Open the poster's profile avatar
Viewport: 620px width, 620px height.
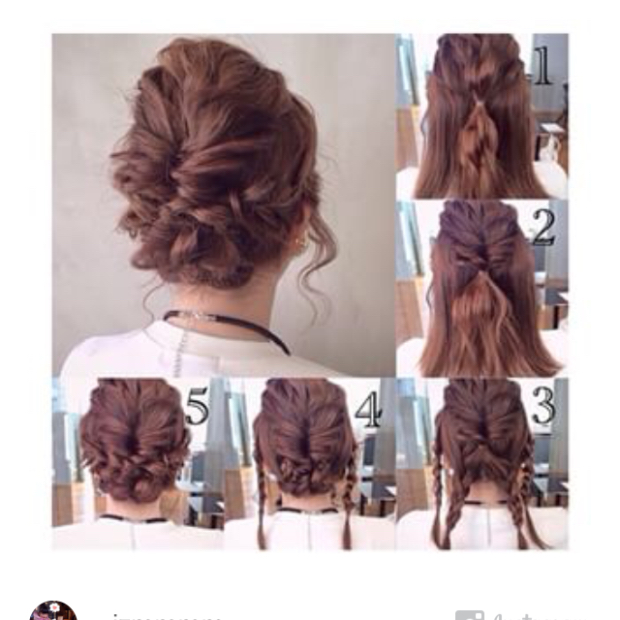pyautogui.click(x=53, y=611)
